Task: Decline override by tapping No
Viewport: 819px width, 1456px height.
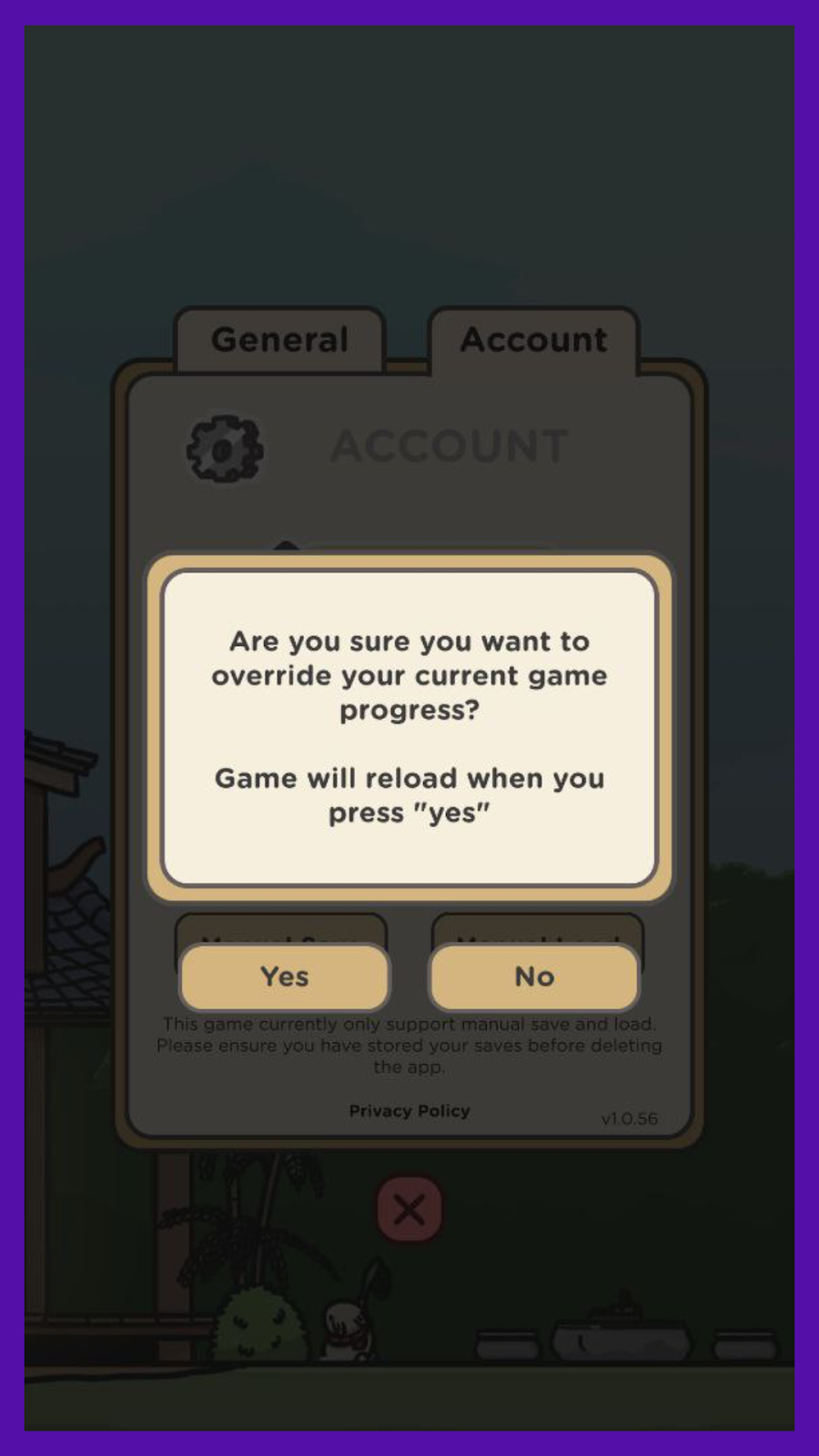Action: point(534,977)
